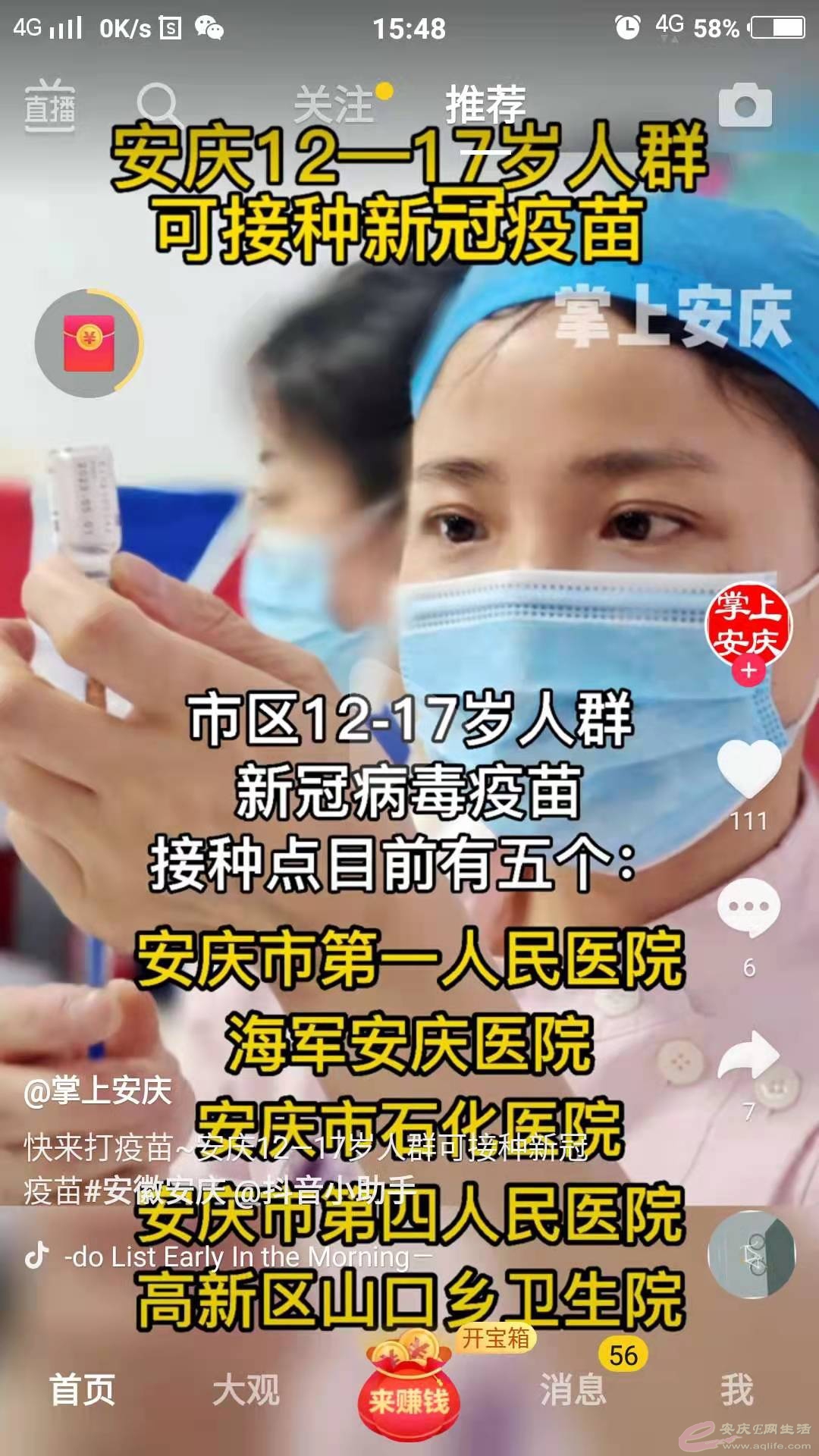Like this video with the heart

coord(748,768)
